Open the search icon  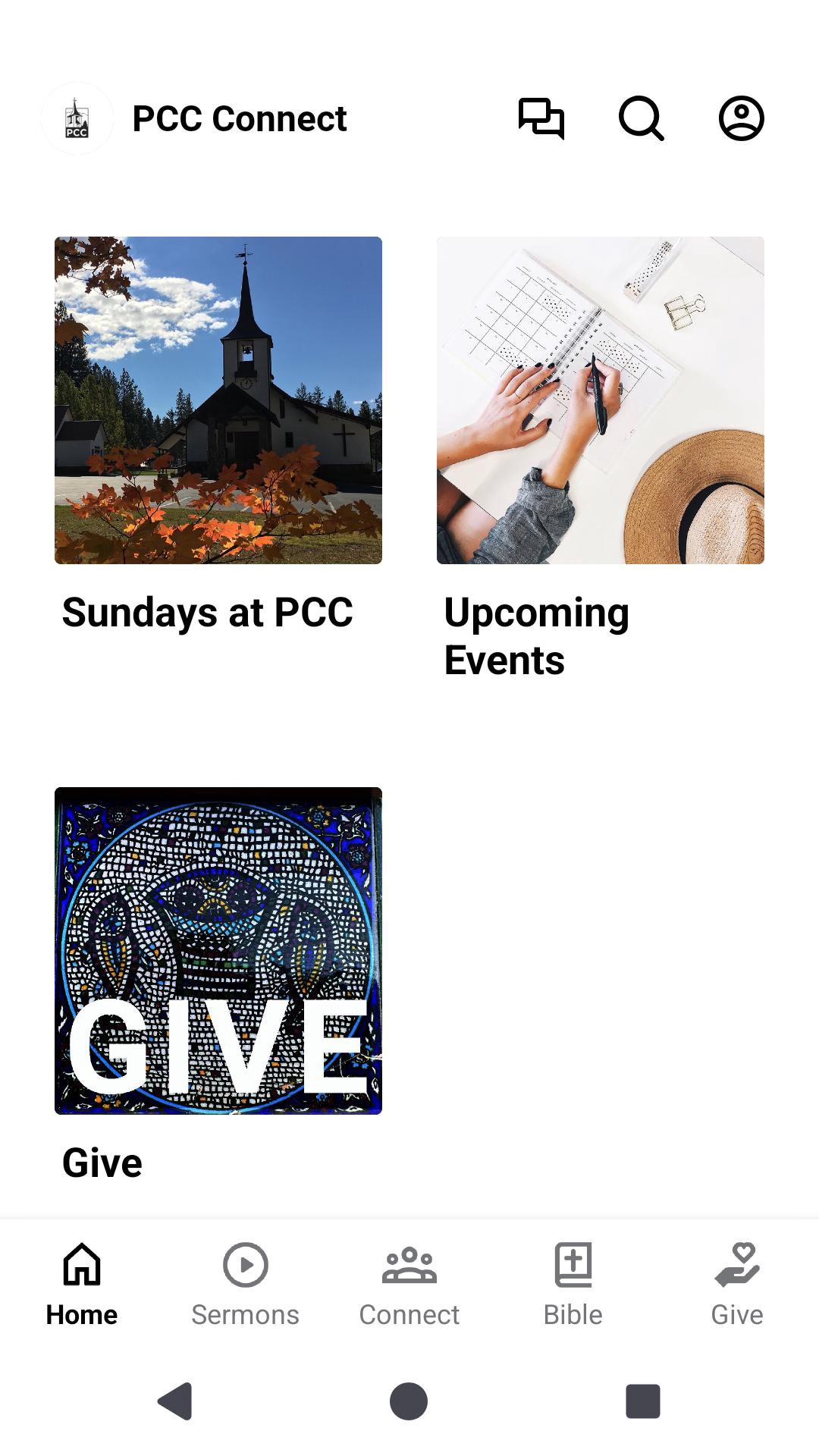pyautogui.click(x=641, y=118)
